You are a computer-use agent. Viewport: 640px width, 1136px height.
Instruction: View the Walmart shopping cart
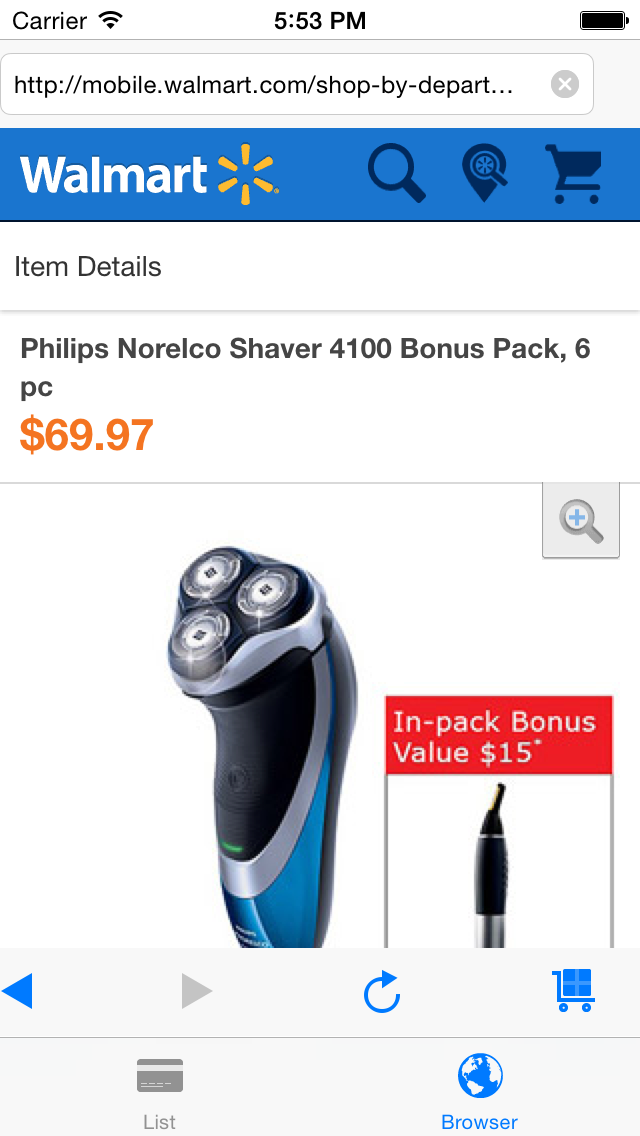tap(574, 174)
